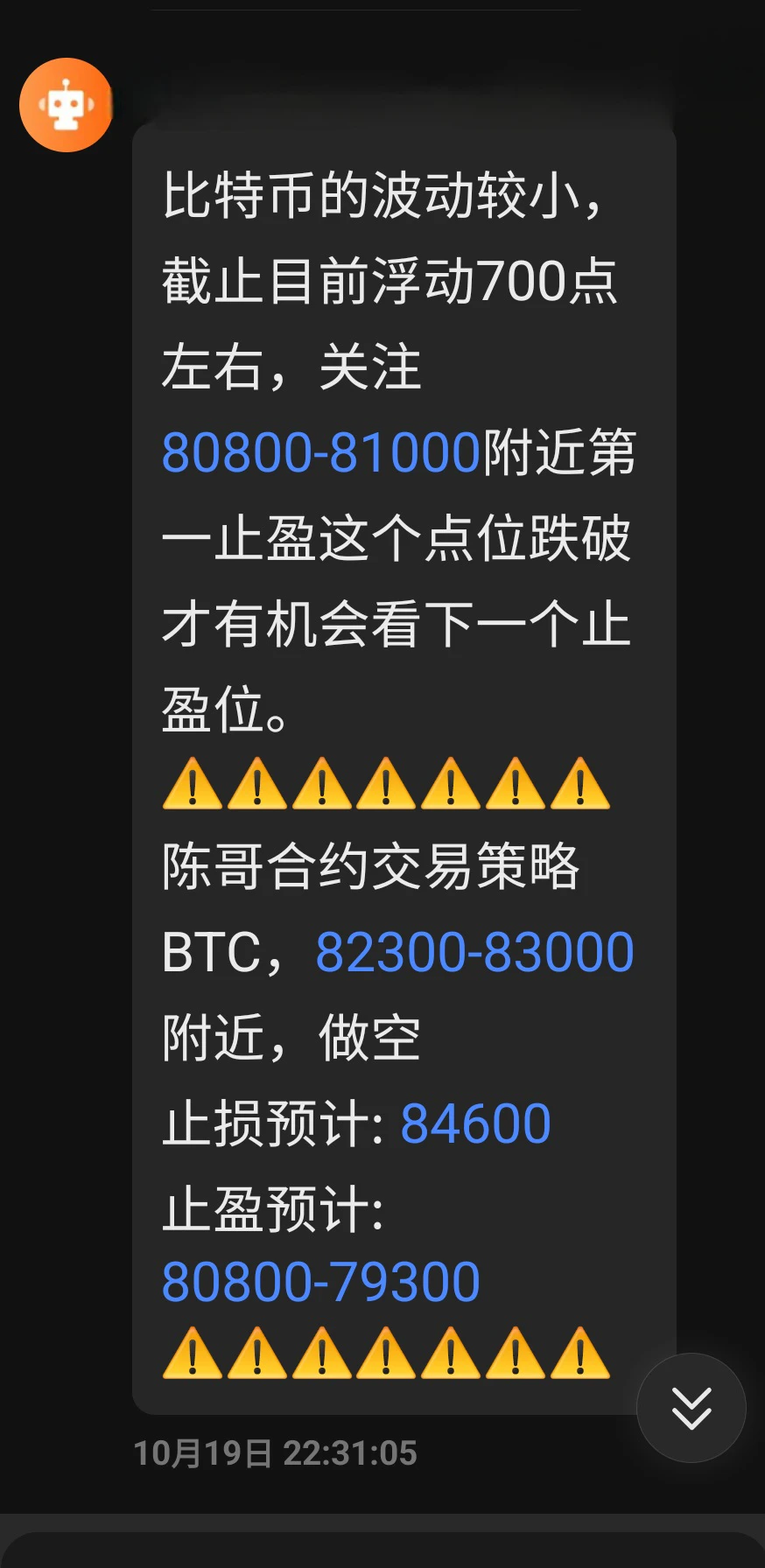Open the 80800-81000 blue link
765x1568 pixels.
click(321, 452)
